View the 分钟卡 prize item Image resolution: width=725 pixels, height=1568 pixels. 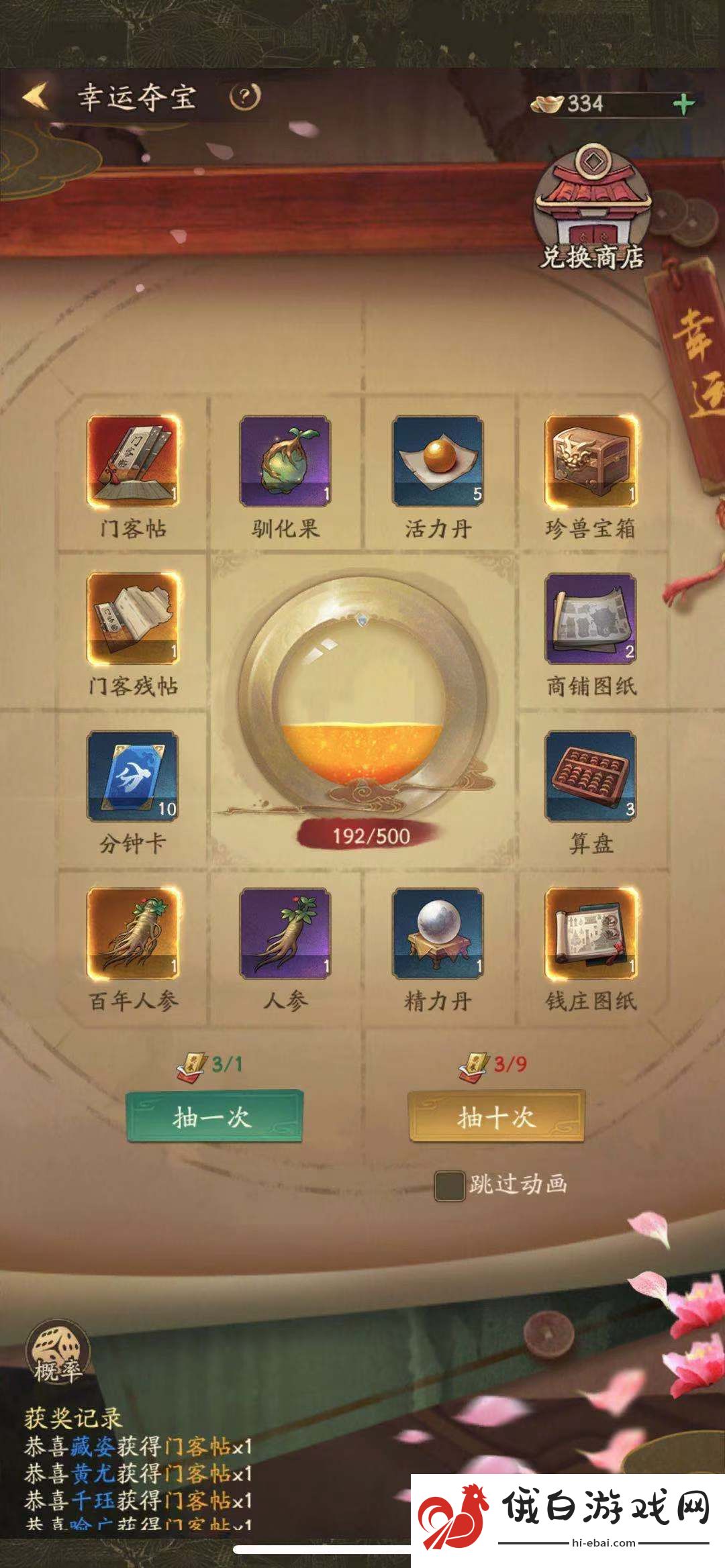tap(133, 776)
